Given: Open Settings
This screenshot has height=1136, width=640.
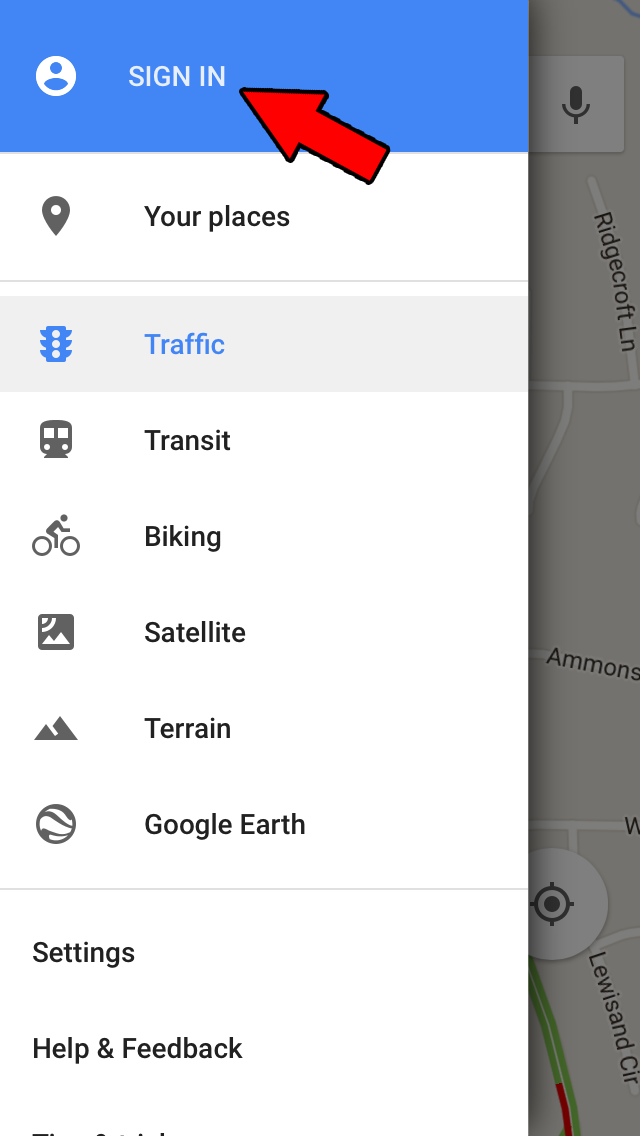Looking at the screenshot, I should pyautogui.click(x=264, y=953).
